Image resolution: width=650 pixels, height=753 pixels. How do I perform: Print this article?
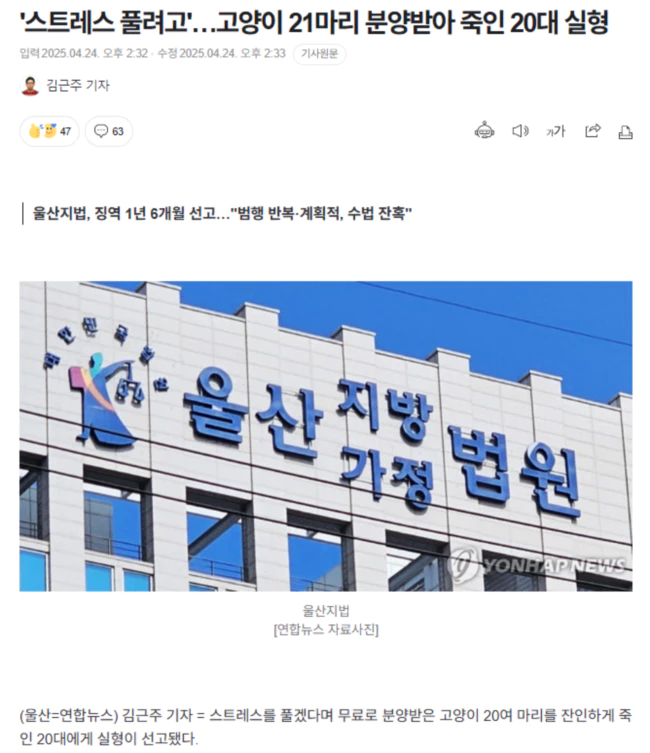tap(626, 131)
